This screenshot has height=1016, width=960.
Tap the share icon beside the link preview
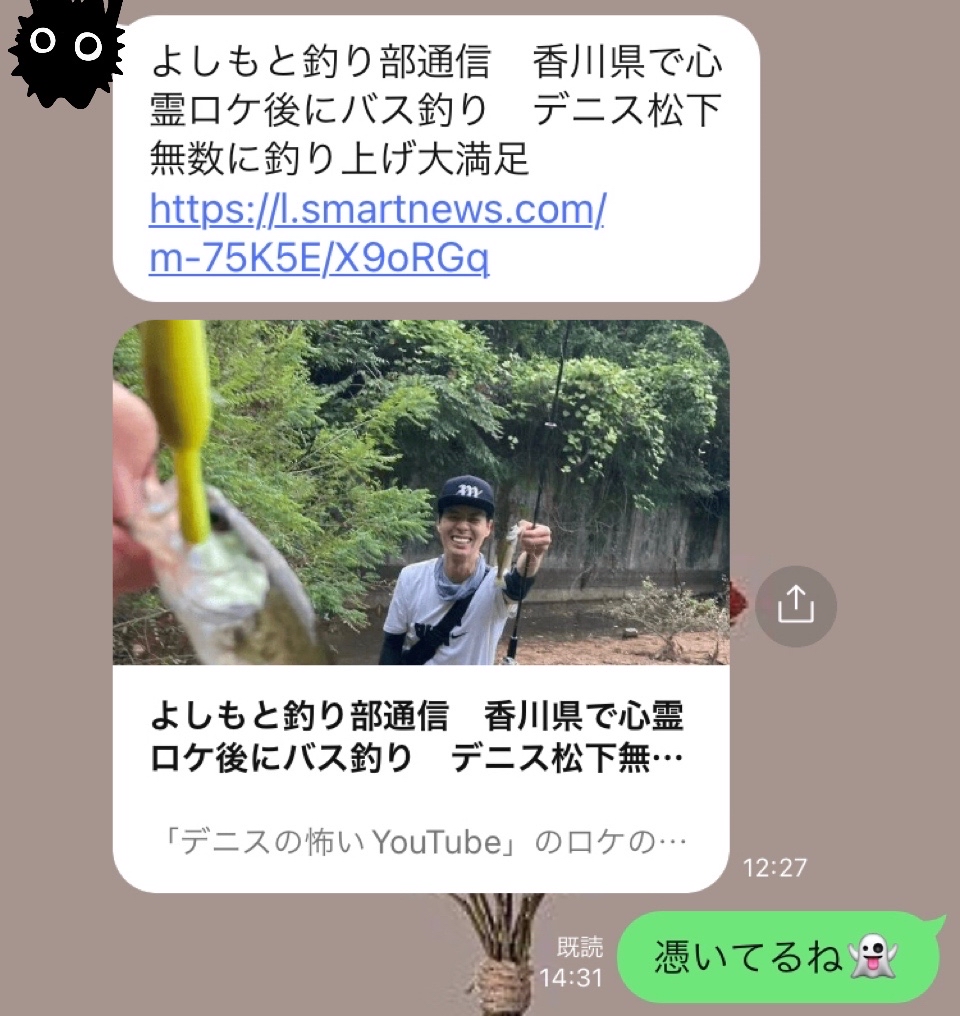(x=795, y=606)
